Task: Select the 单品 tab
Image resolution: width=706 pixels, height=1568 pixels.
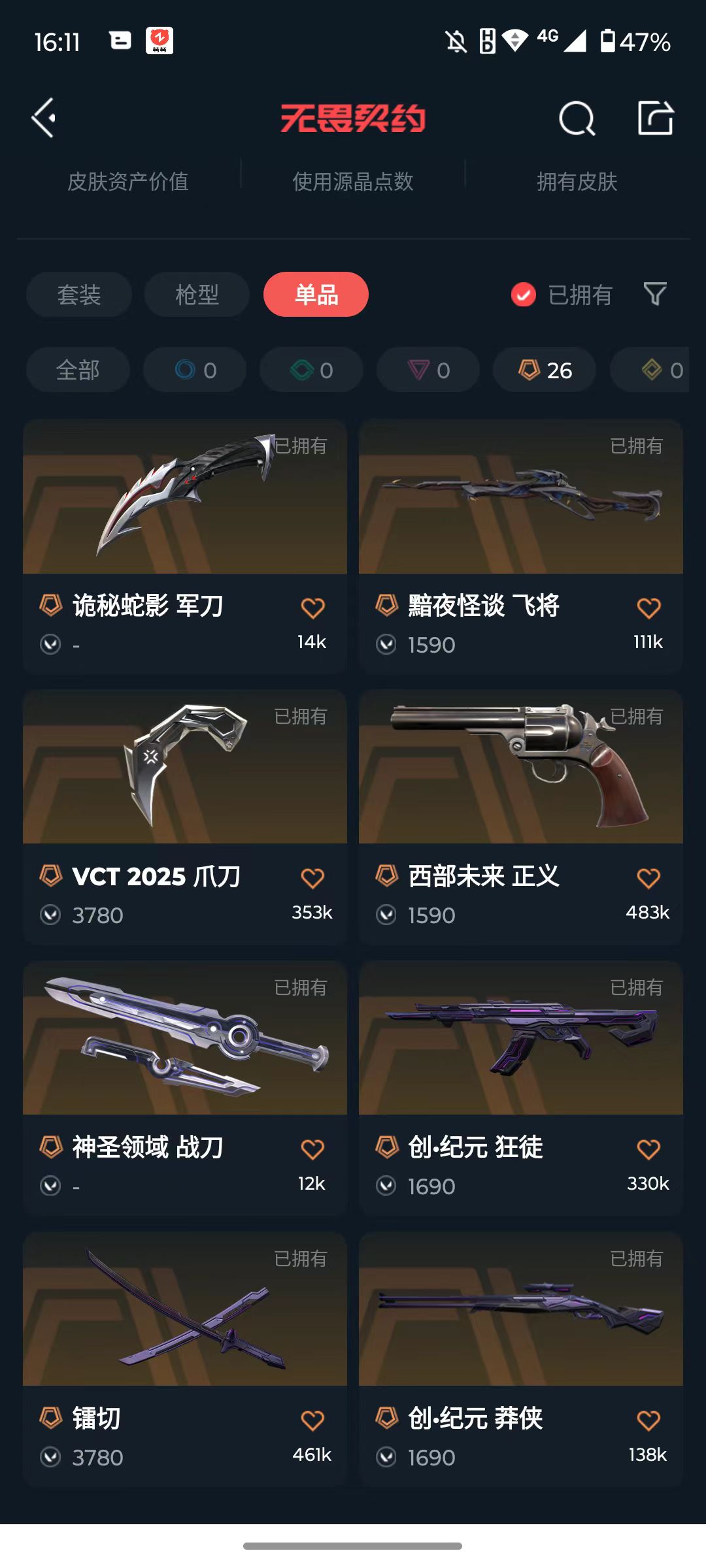Action: (316, 295)
